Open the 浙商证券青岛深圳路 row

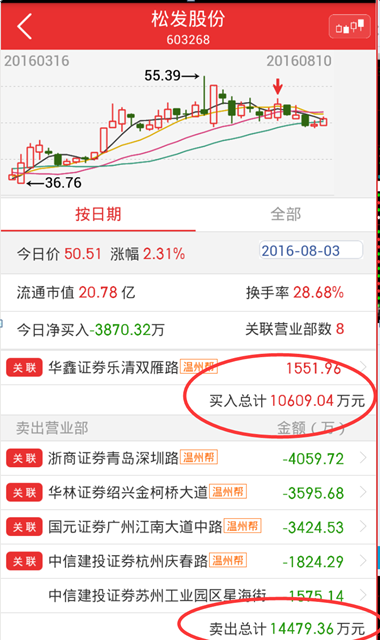coord(188,458)
